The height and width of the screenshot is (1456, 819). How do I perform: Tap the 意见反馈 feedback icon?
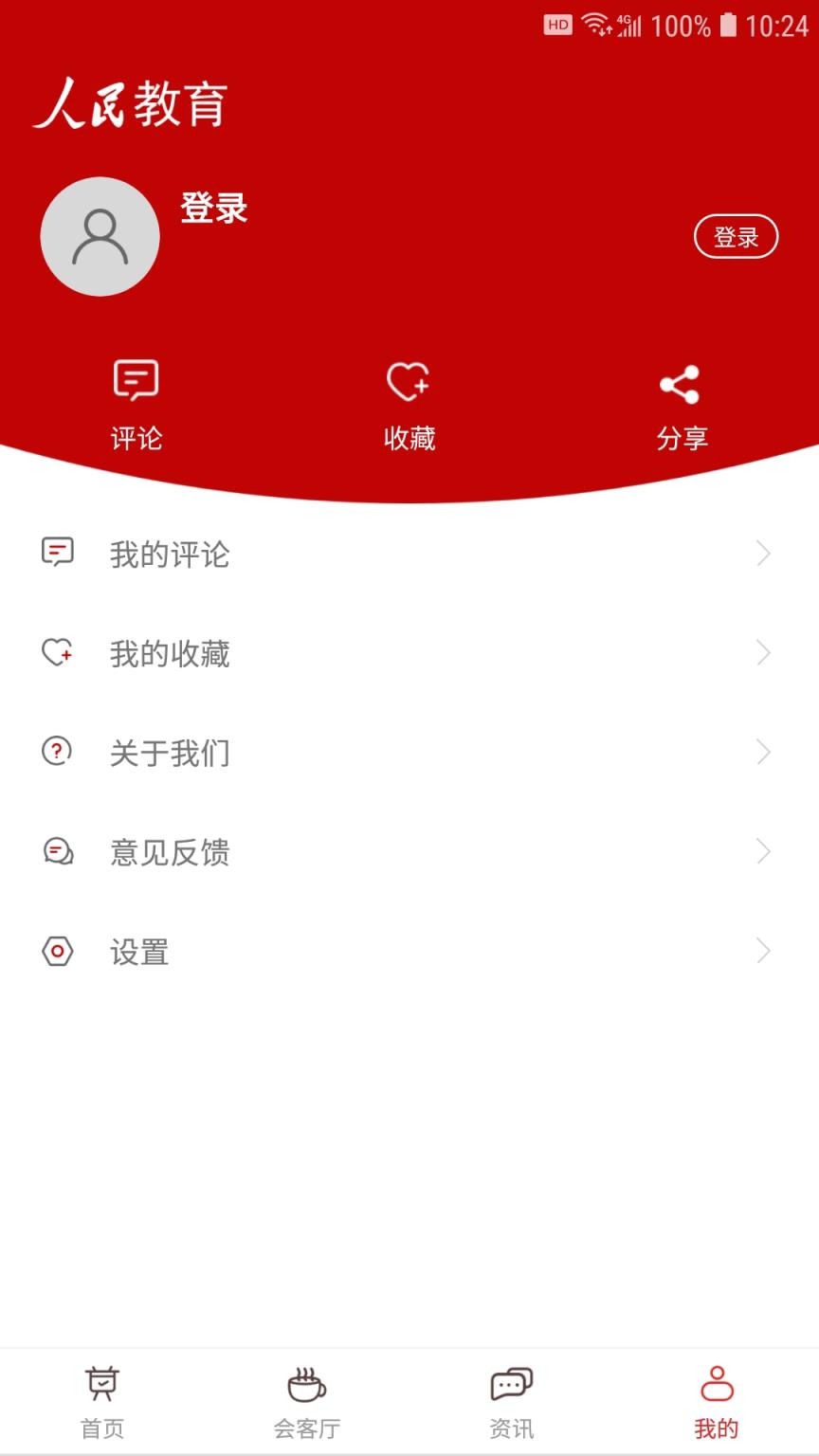point(58,851)
